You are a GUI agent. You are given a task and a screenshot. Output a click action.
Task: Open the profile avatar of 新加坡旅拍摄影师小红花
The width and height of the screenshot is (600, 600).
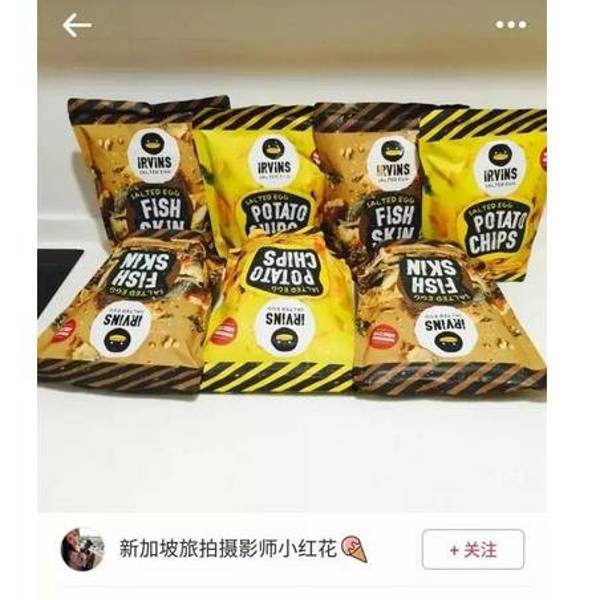click(x=82, y=549)
